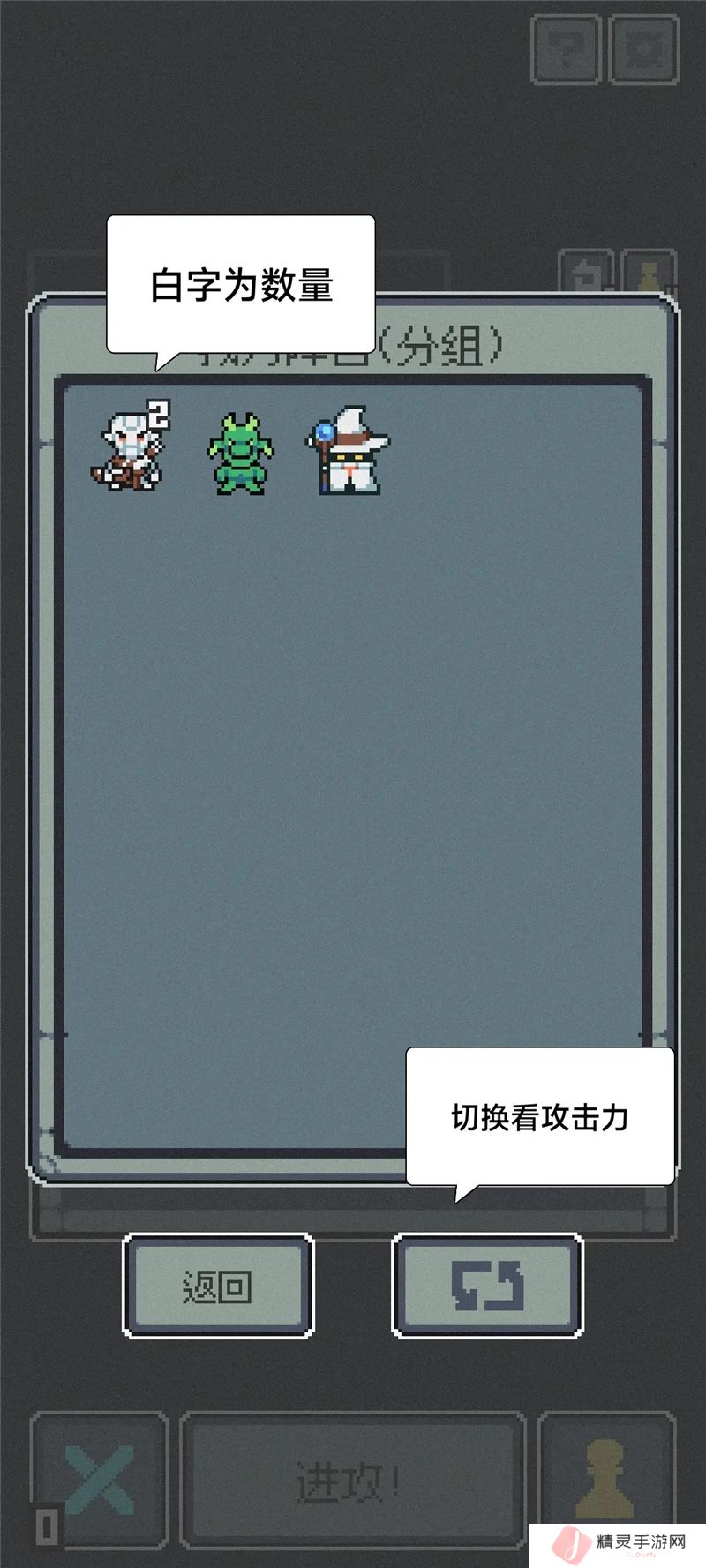
Task: Select the green goblin unit
Action: click(x=240, y=453)
